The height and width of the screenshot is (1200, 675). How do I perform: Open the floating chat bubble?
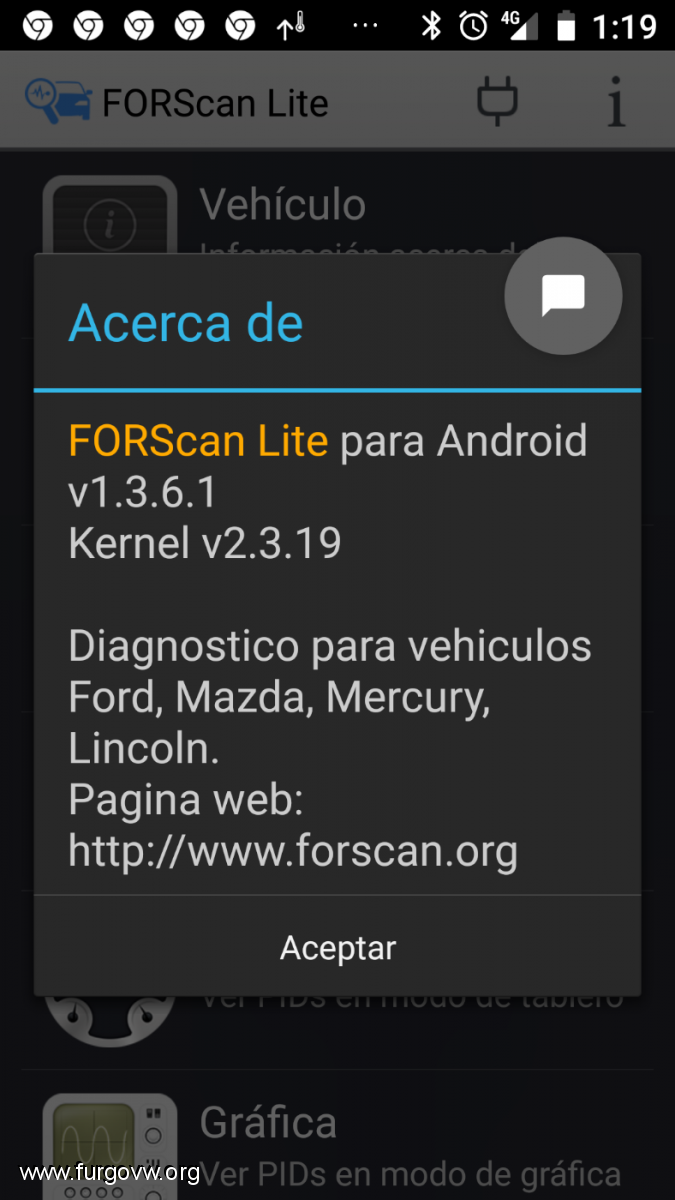[x=563, y=296]
